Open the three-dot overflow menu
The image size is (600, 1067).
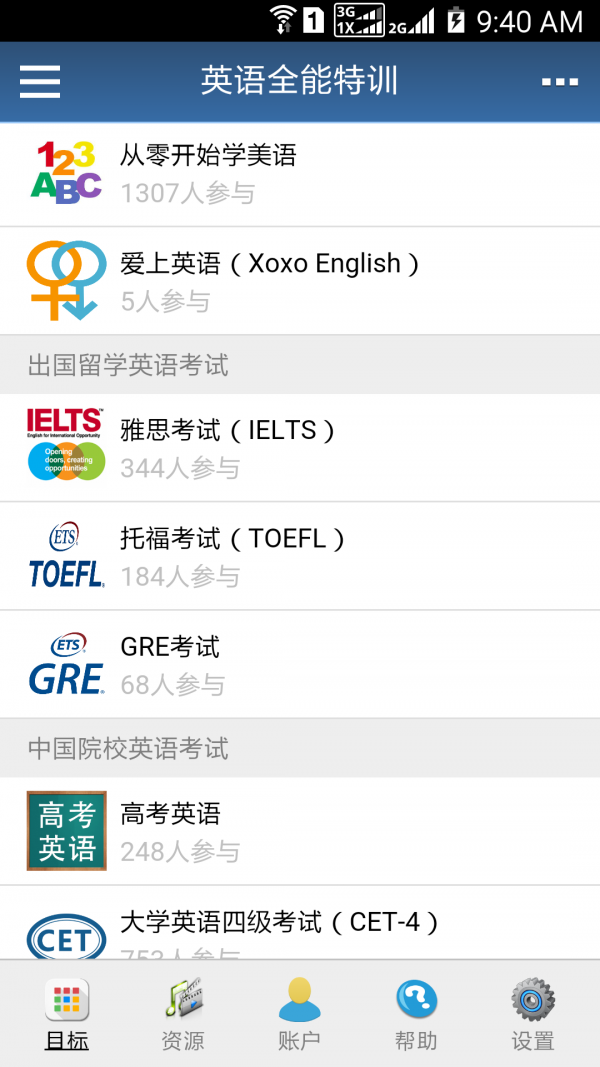coord(559,81)
